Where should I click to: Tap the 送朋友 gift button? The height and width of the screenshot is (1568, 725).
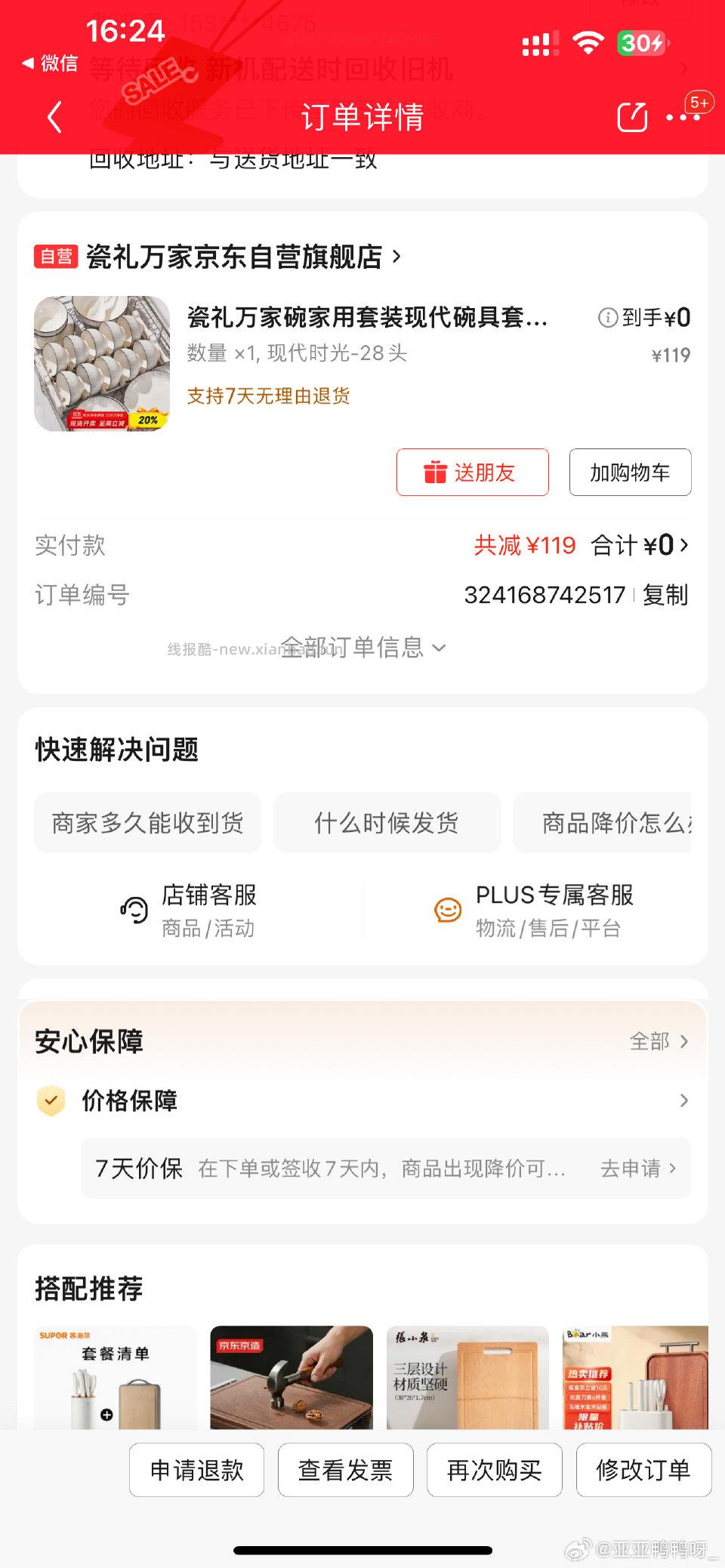click(472, 472)
